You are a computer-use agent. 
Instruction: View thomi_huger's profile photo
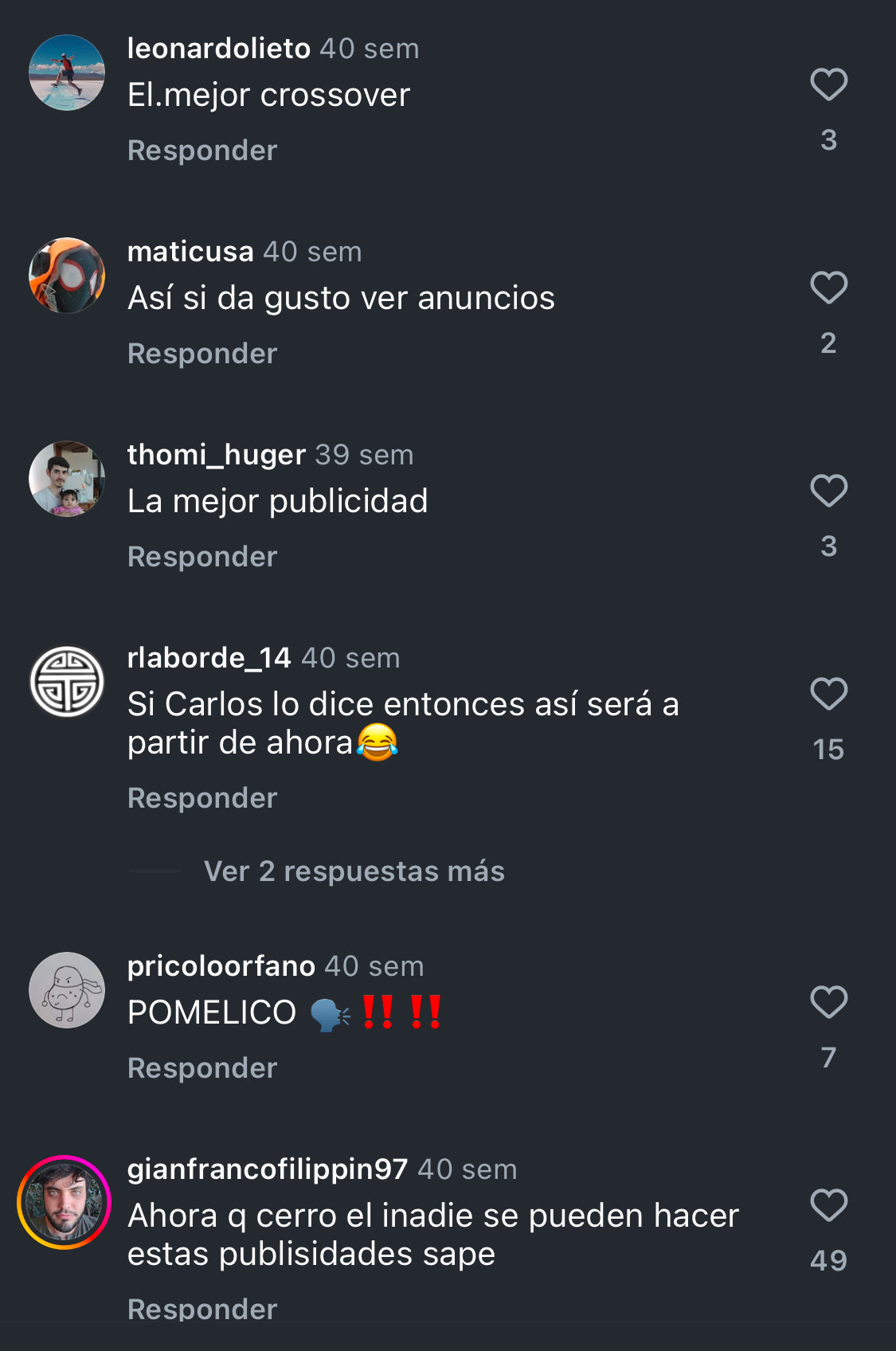click(67, 479)
